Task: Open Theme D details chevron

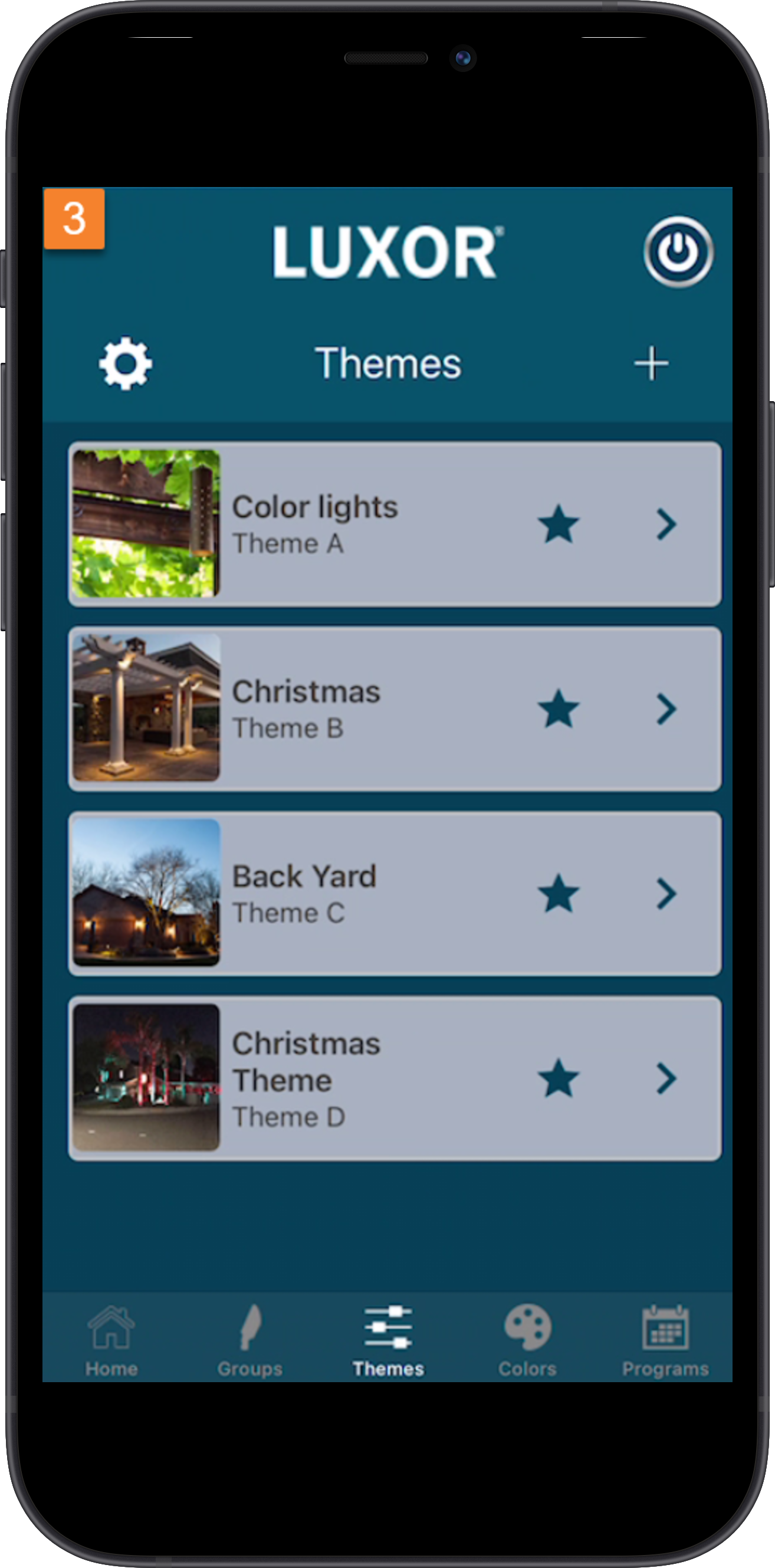Action: 666,1078
